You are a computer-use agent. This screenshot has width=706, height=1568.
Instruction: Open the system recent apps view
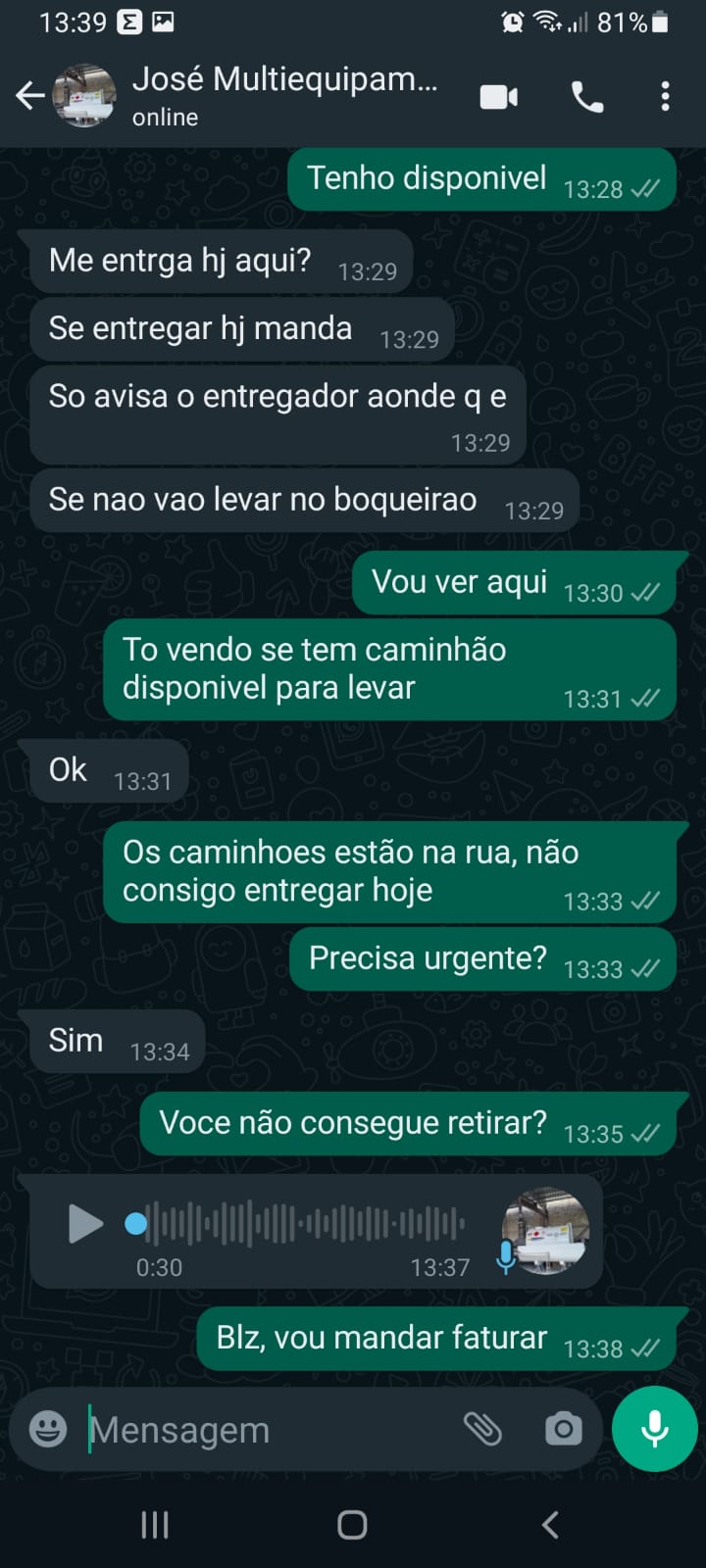[x=155, y=1524]
